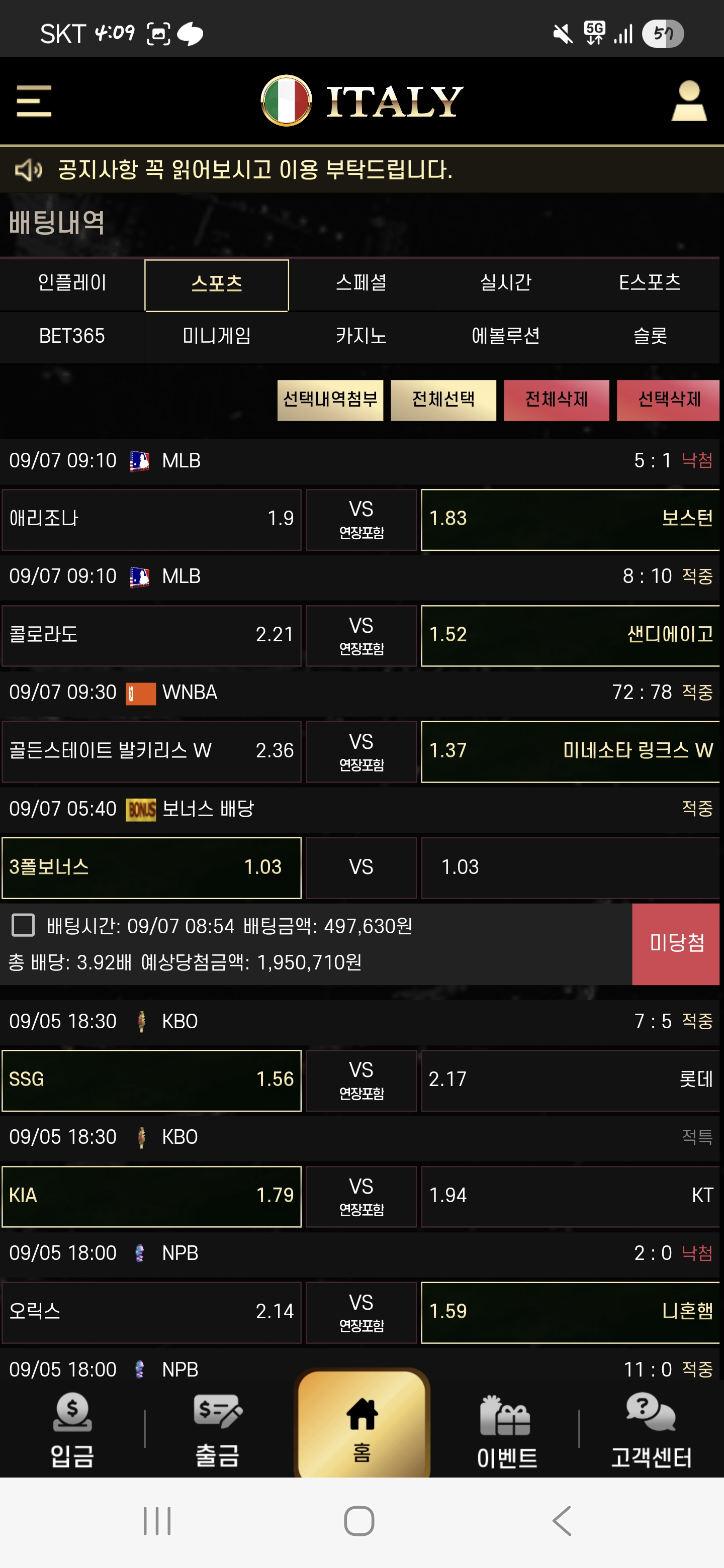Open the hamburger drawer menu
The image size is (724, 1568).
pos(34,101)
